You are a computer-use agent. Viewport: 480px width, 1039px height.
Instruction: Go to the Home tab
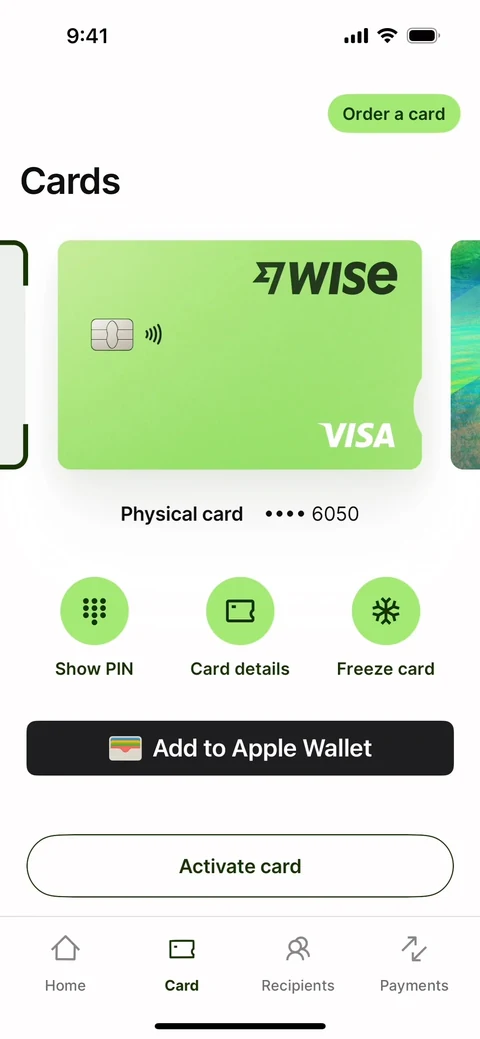(x=65, y=963)
